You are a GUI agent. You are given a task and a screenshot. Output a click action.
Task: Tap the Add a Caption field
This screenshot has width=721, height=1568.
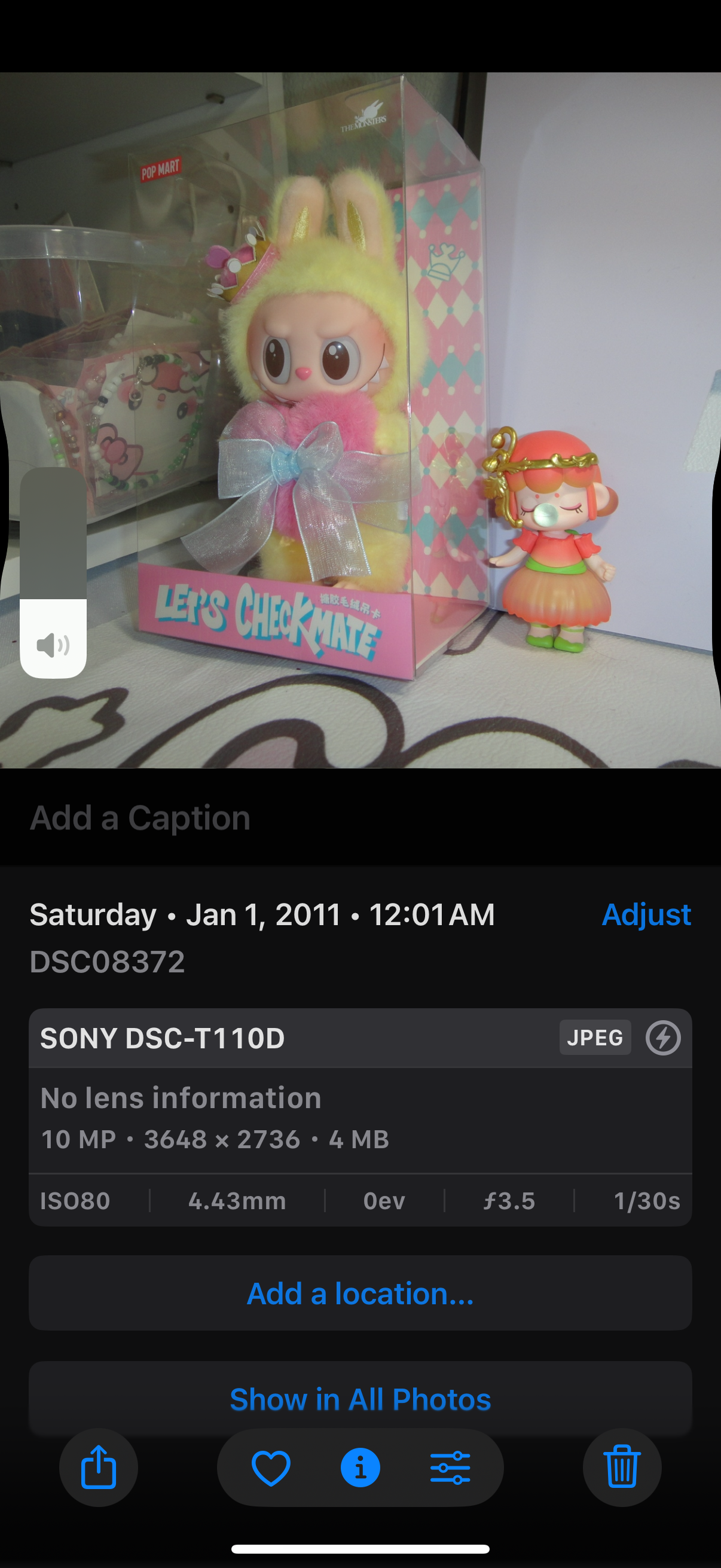tap(140, 817)
